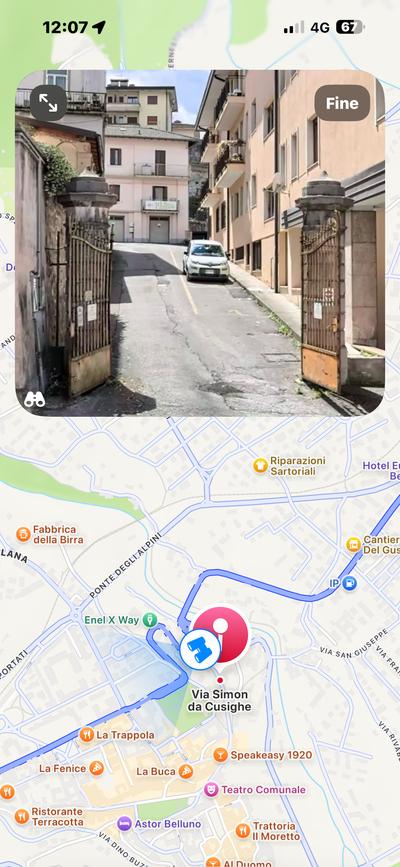Select Speakeasy 1920 bar on map
Screen dimensions: 400x867
221,755
